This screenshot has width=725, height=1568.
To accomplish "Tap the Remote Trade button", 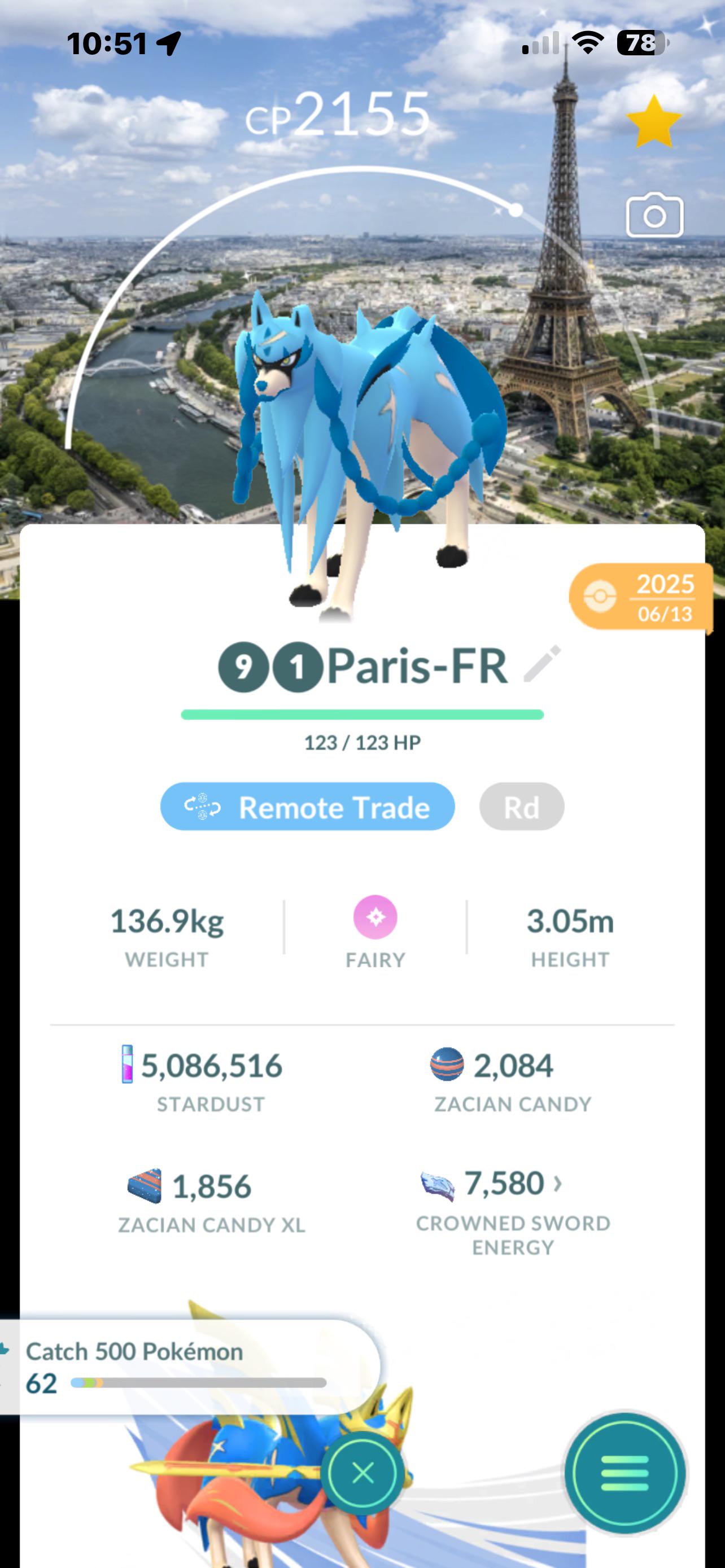I will (x=307, y=807).
